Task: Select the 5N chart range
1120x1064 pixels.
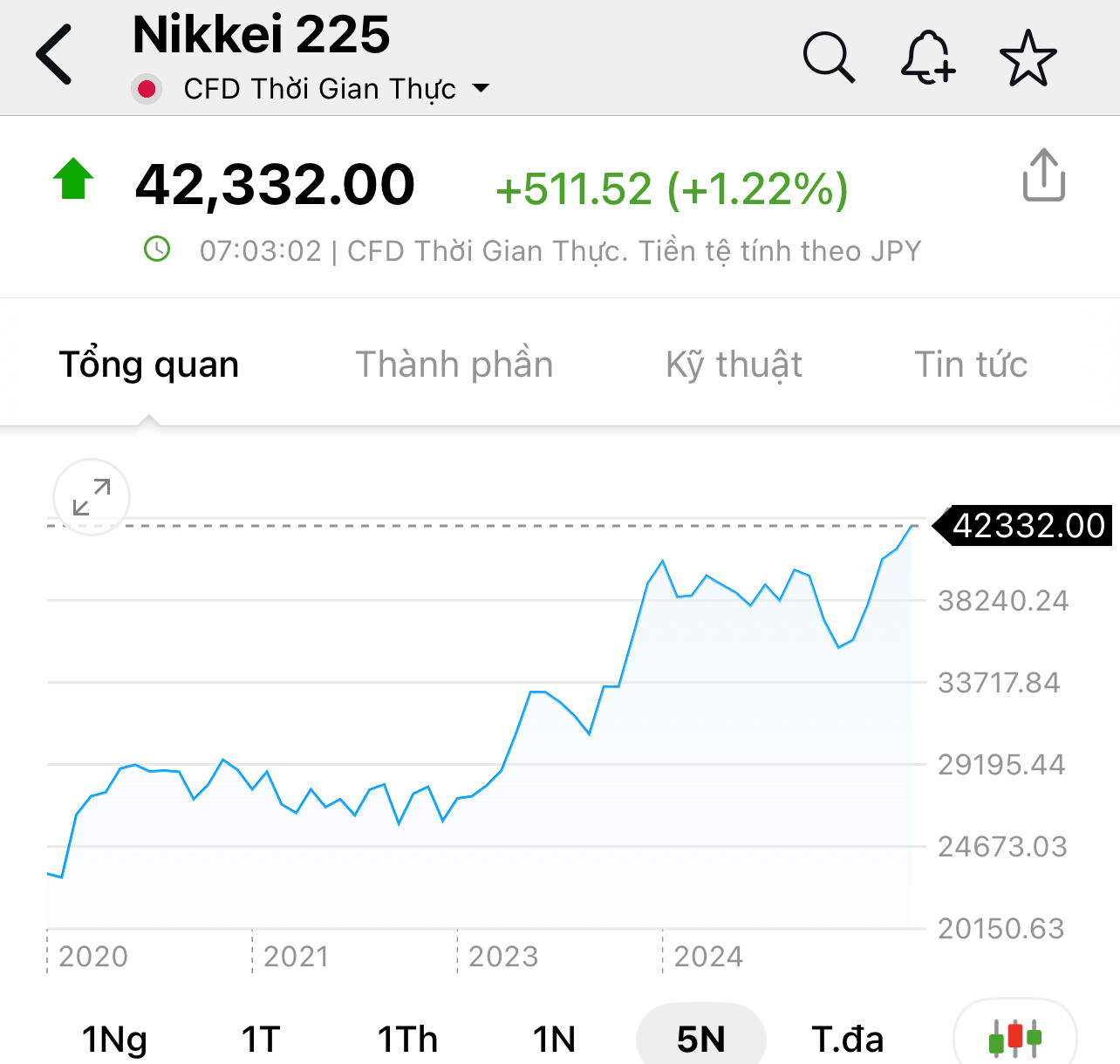Action: [x=701, y=1039]
